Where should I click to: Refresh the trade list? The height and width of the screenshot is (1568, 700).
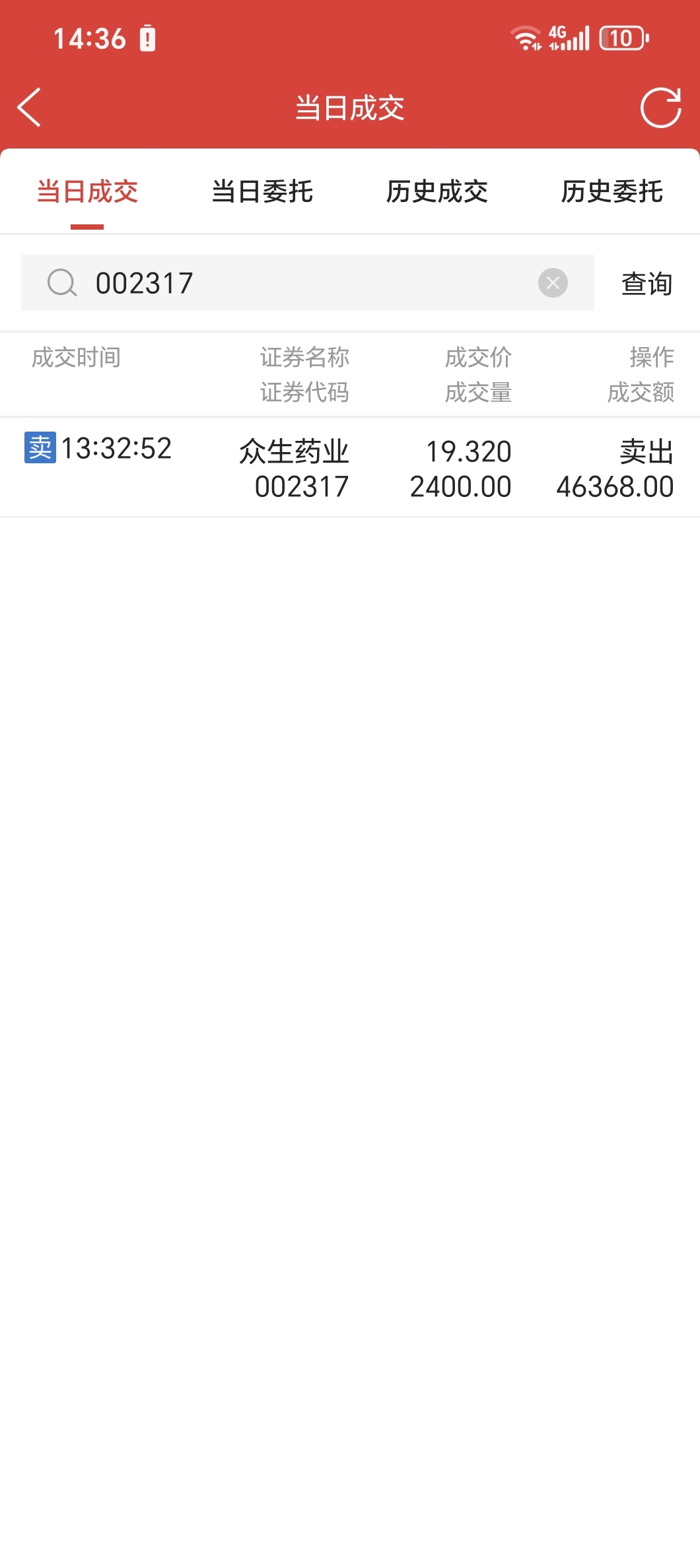click(662, 108)
